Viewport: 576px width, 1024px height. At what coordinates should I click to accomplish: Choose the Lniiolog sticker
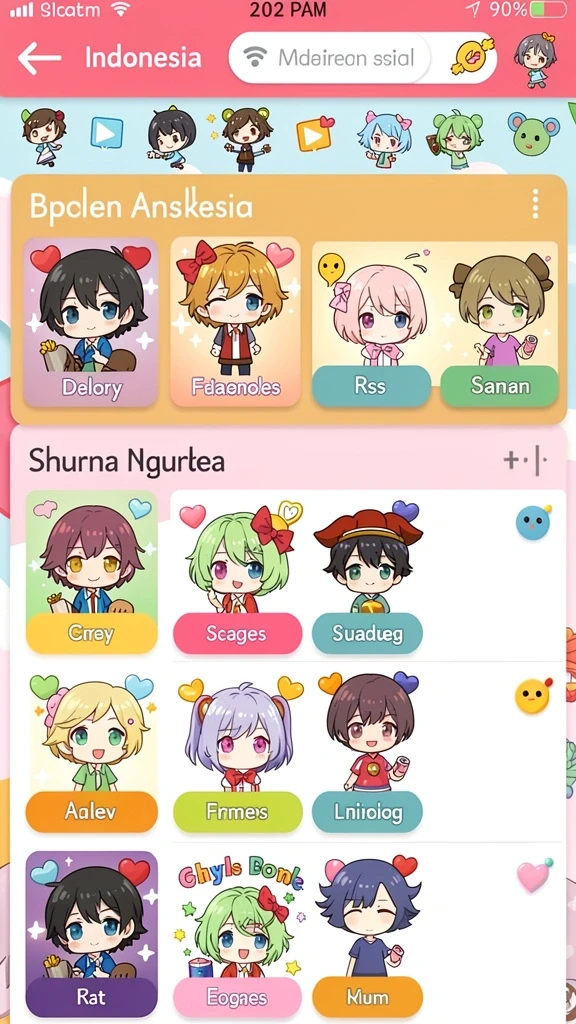click(367, 812)
